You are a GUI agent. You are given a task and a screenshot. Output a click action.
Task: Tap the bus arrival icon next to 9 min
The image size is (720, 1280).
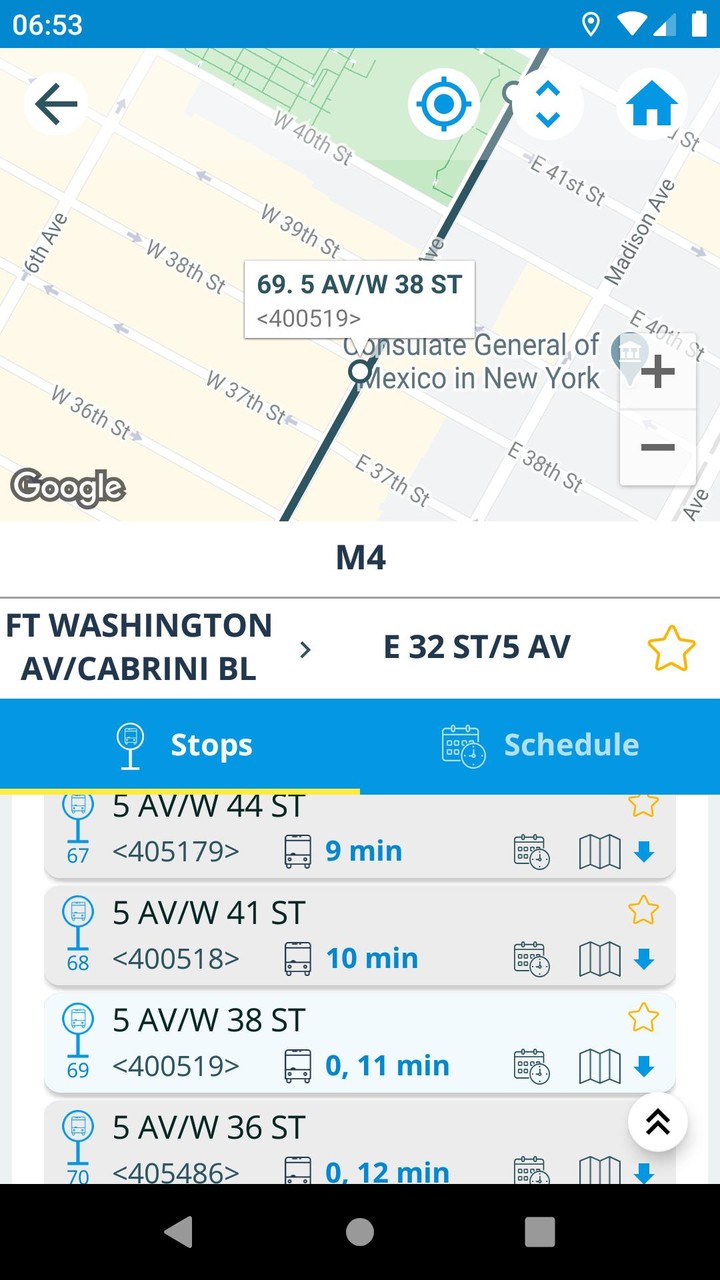tap(295, 851)
